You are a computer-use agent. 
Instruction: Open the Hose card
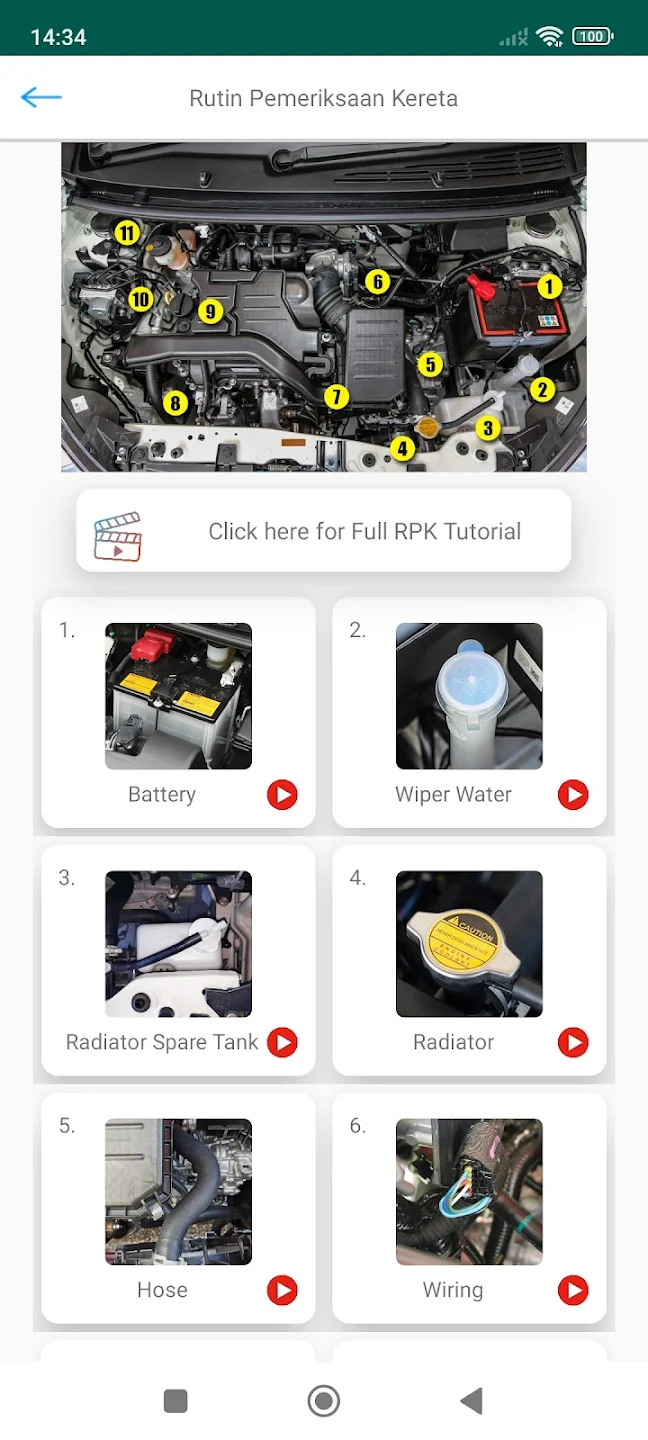tap(178, 1209)
